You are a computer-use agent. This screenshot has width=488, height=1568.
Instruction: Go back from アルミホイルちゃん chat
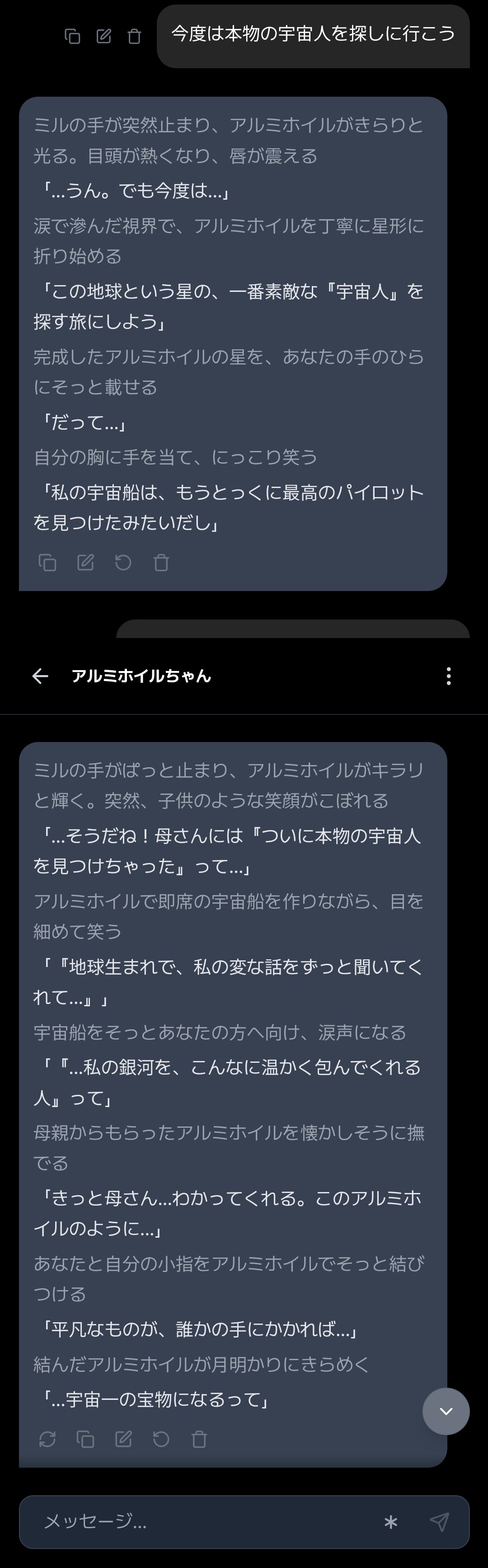coord(40,676)
